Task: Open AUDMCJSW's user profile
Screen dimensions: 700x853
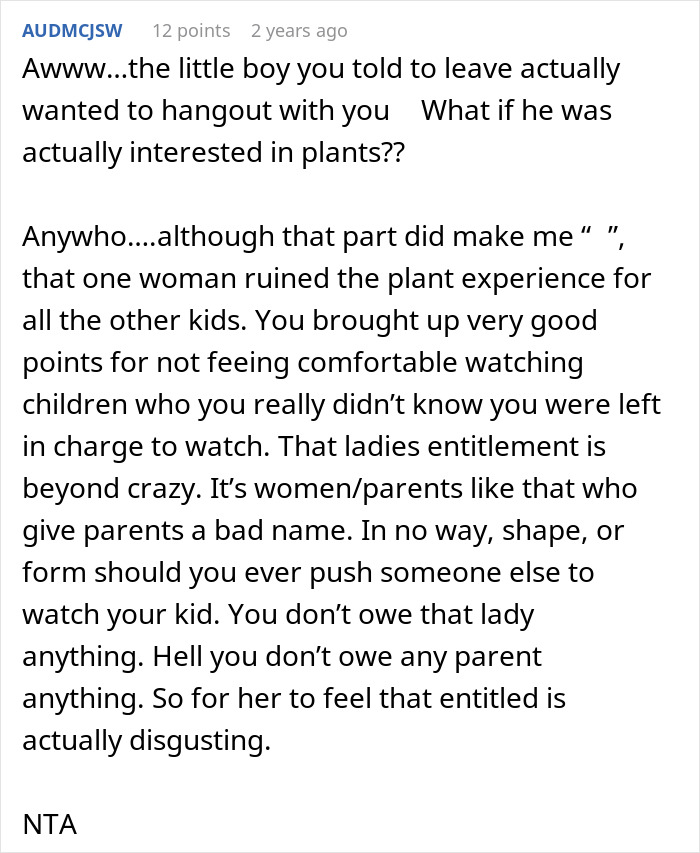Action: (72, 30)
